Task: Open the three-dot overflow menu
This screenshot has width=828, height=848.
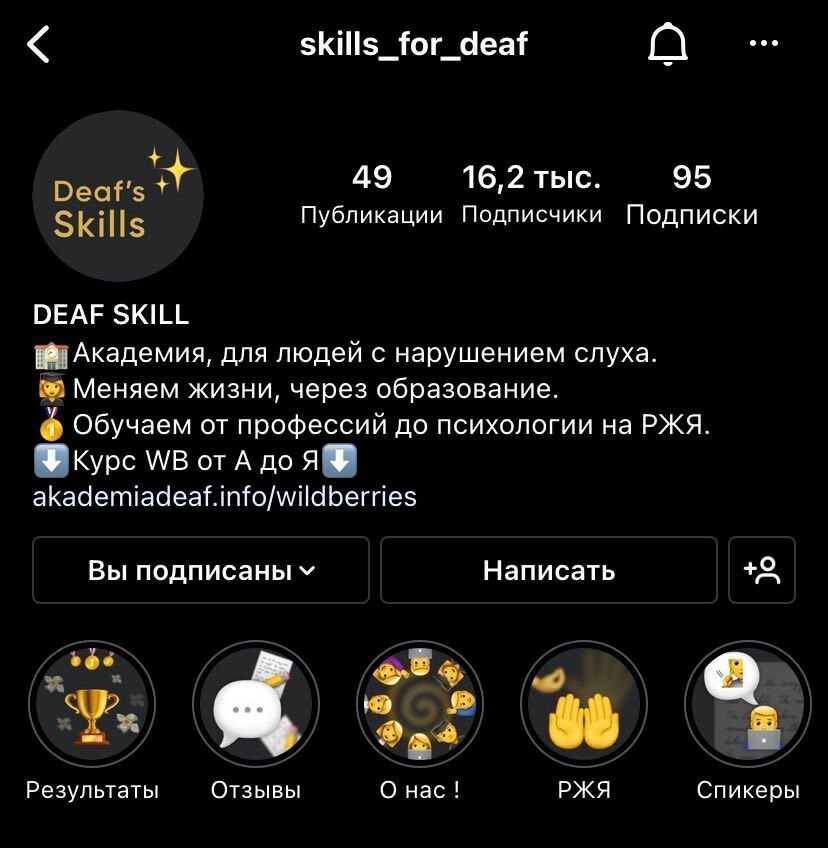Action: [x=763, y=44]
